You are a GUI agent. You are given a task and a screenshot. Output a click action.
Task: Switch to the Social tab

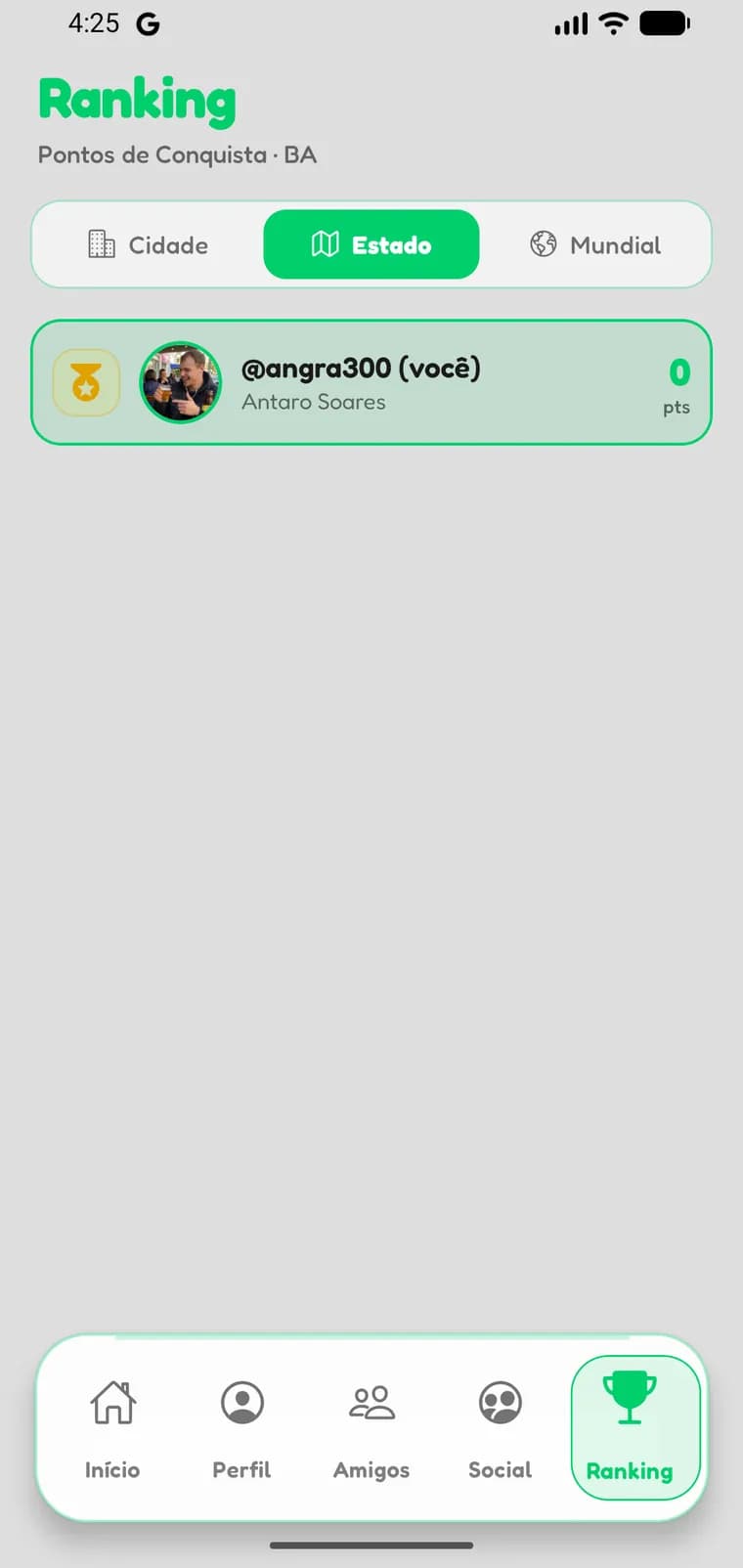coord(500,1428)
